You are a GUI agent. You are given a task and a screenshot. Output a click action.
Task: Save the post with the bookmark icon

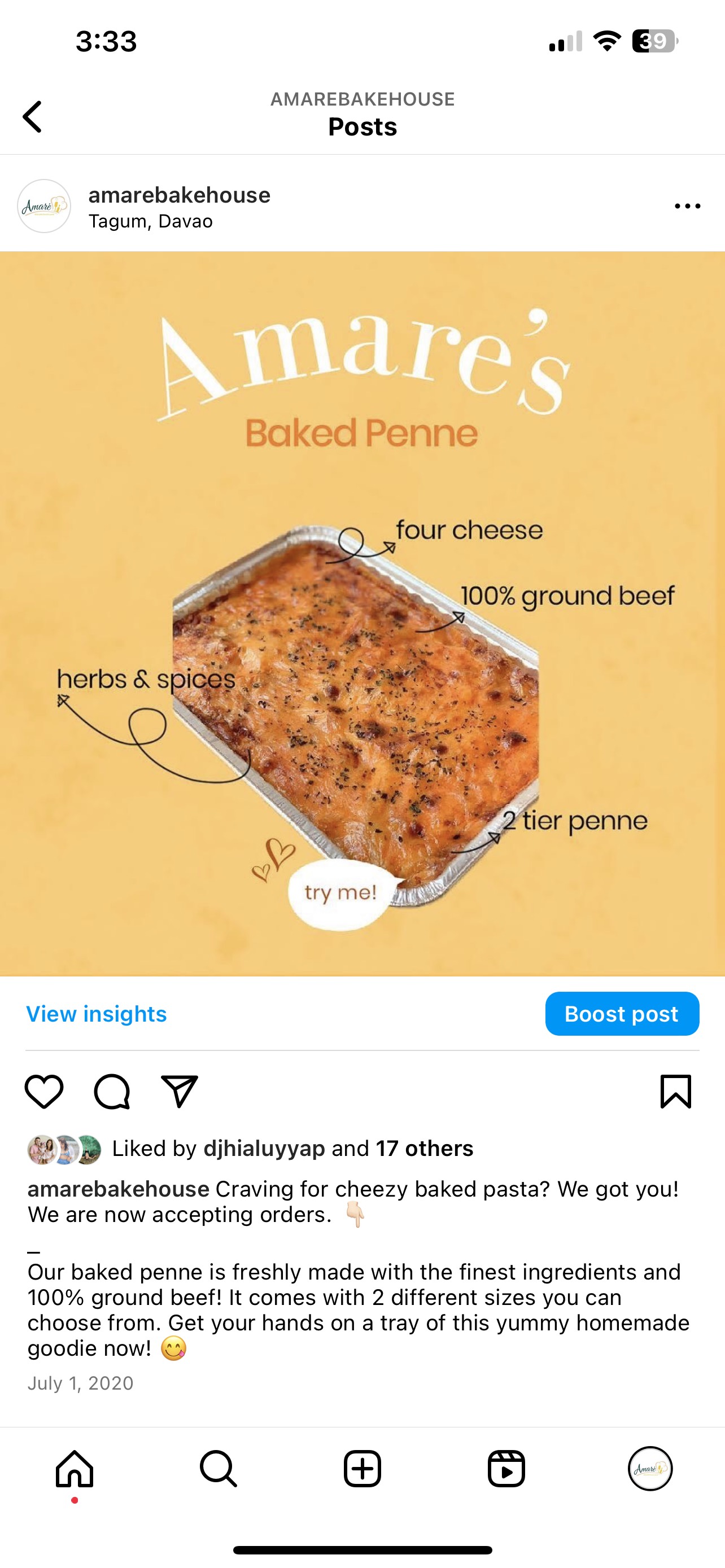tap(676, 1092)
